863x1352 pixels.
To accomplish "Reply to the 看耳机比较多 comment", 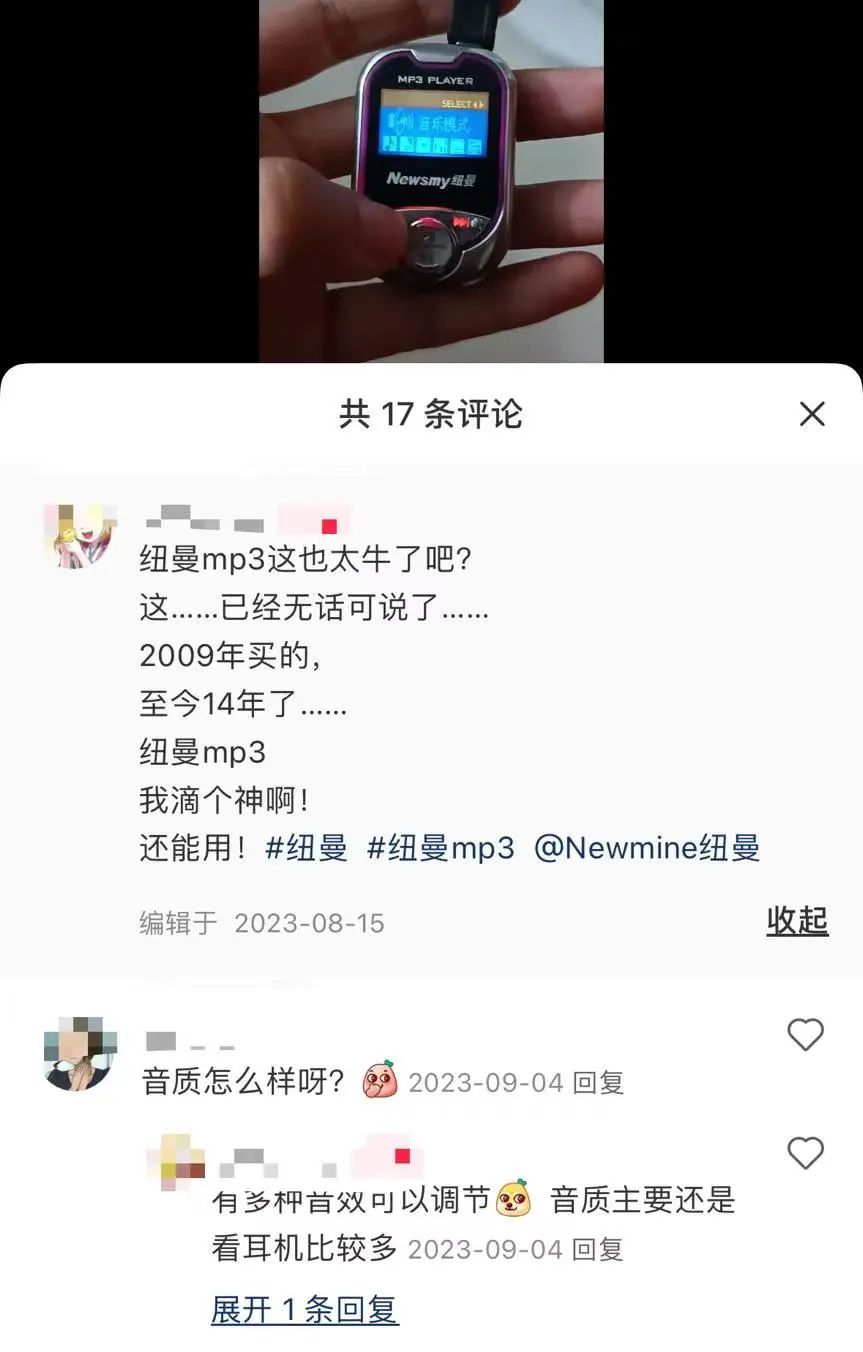I will point(600,1249).
